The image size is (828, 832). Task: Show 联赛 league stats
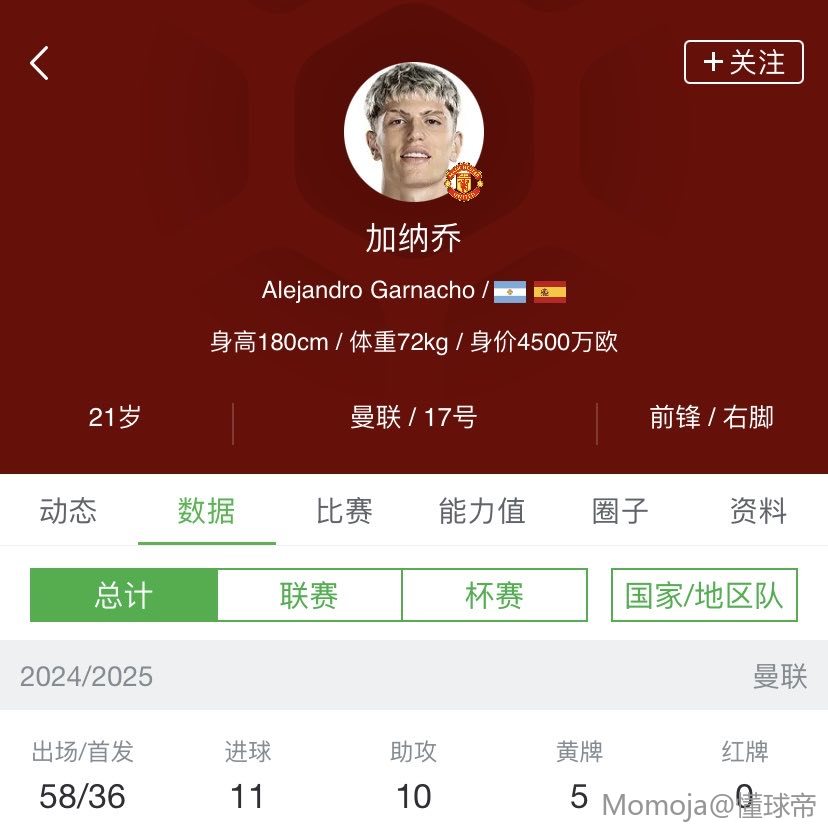309,596
